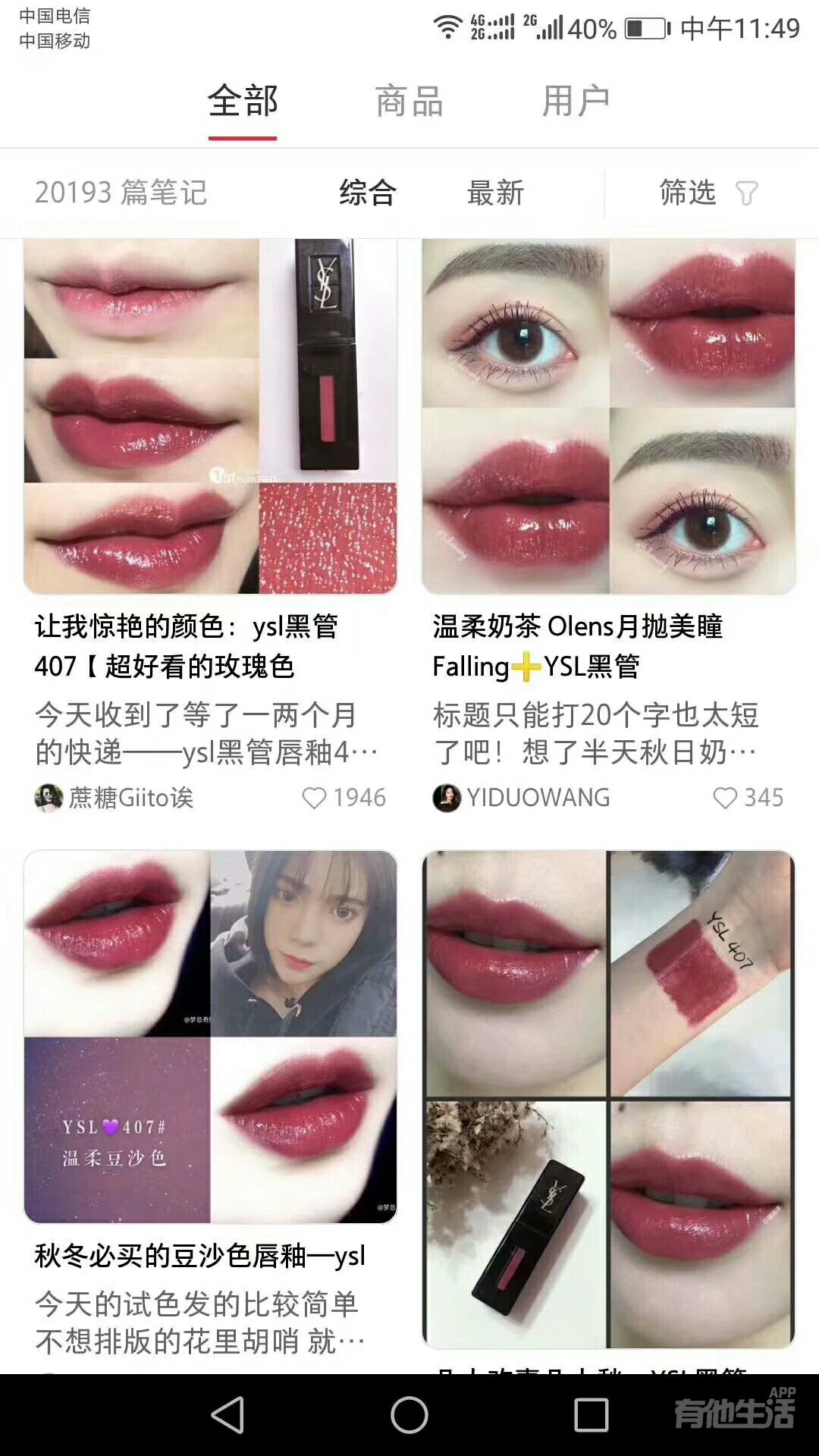Sort results by 最新

(x=495, y=193)
